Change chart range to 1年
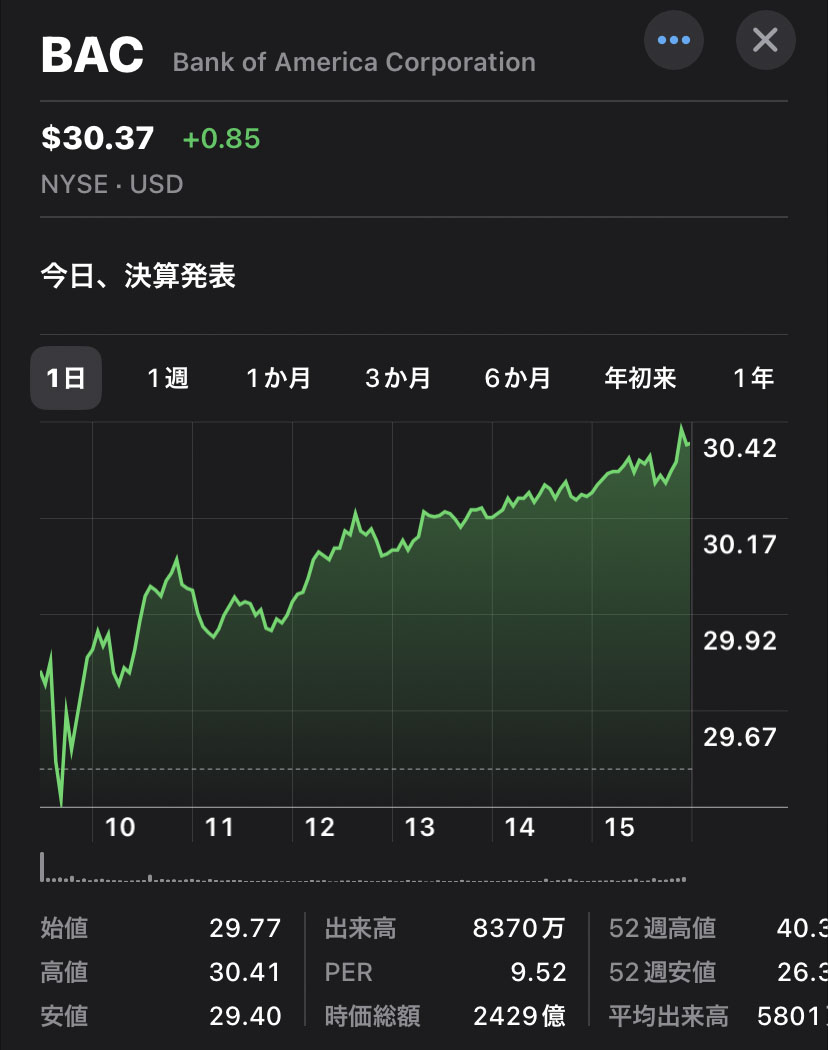 pyautogui.click(x=753, y=378)
